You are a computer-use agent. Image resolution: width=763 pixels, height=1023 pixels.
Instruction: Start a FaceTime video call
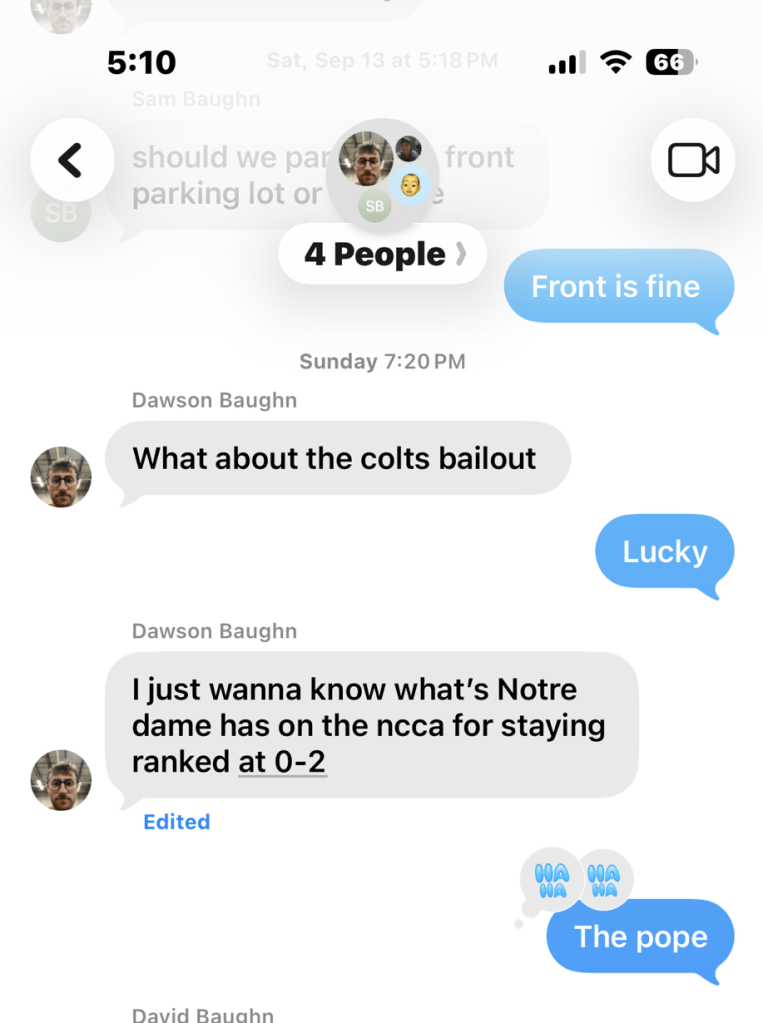(693, 160)
